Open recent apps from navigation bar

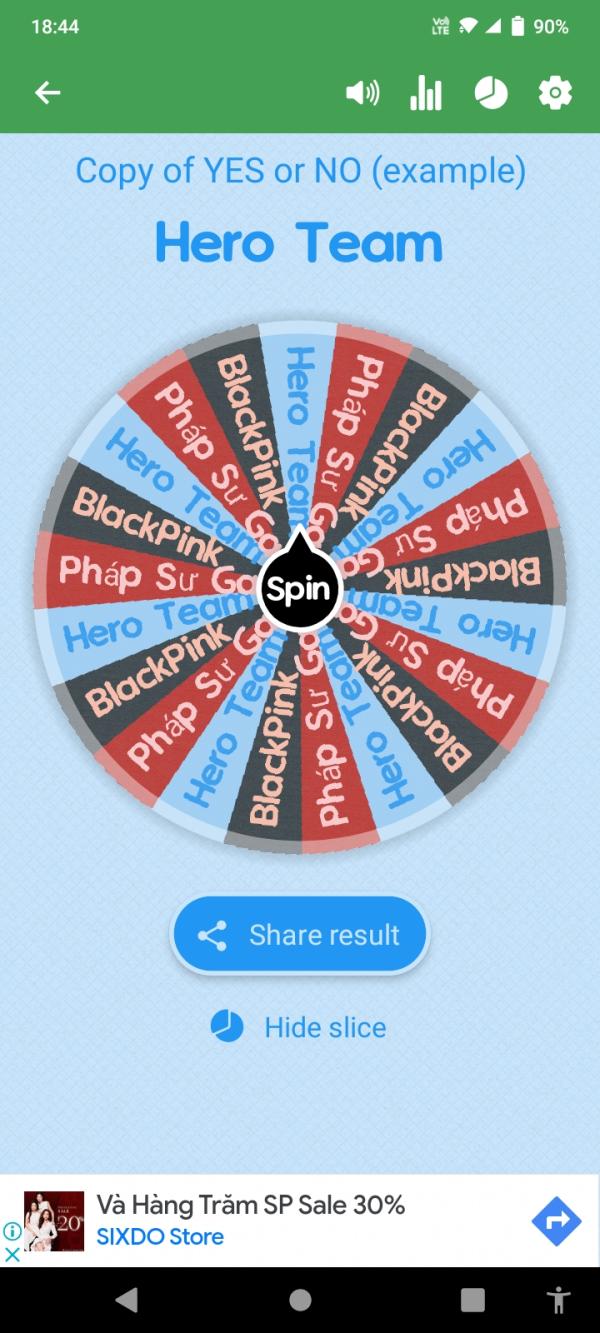point(472,1299)
